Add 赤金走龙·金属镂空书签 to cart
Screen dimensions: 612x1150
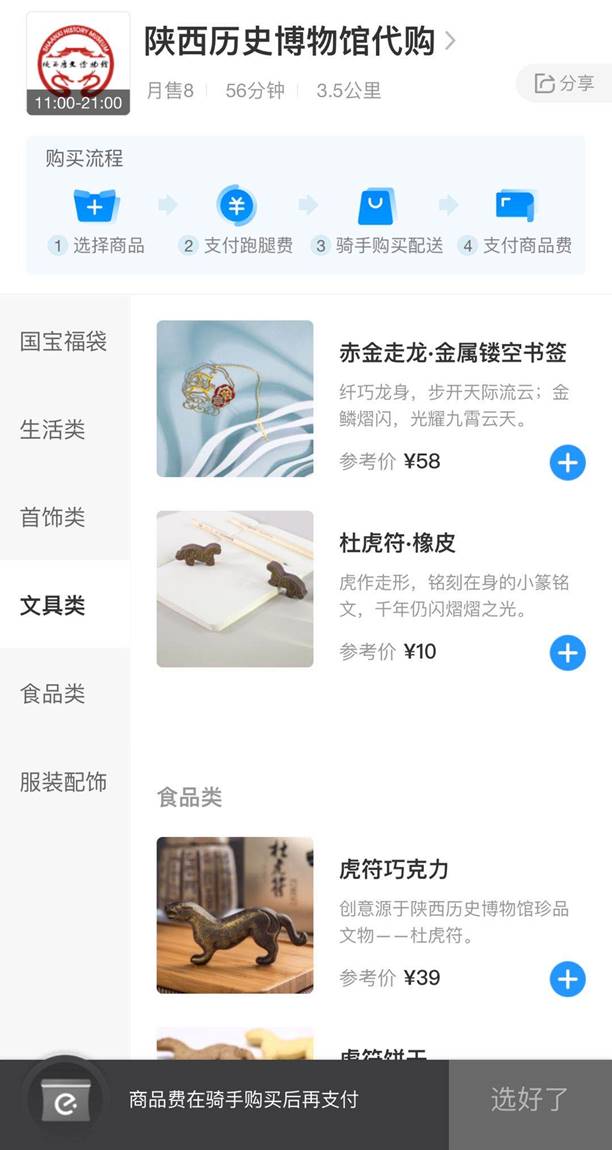567,462
